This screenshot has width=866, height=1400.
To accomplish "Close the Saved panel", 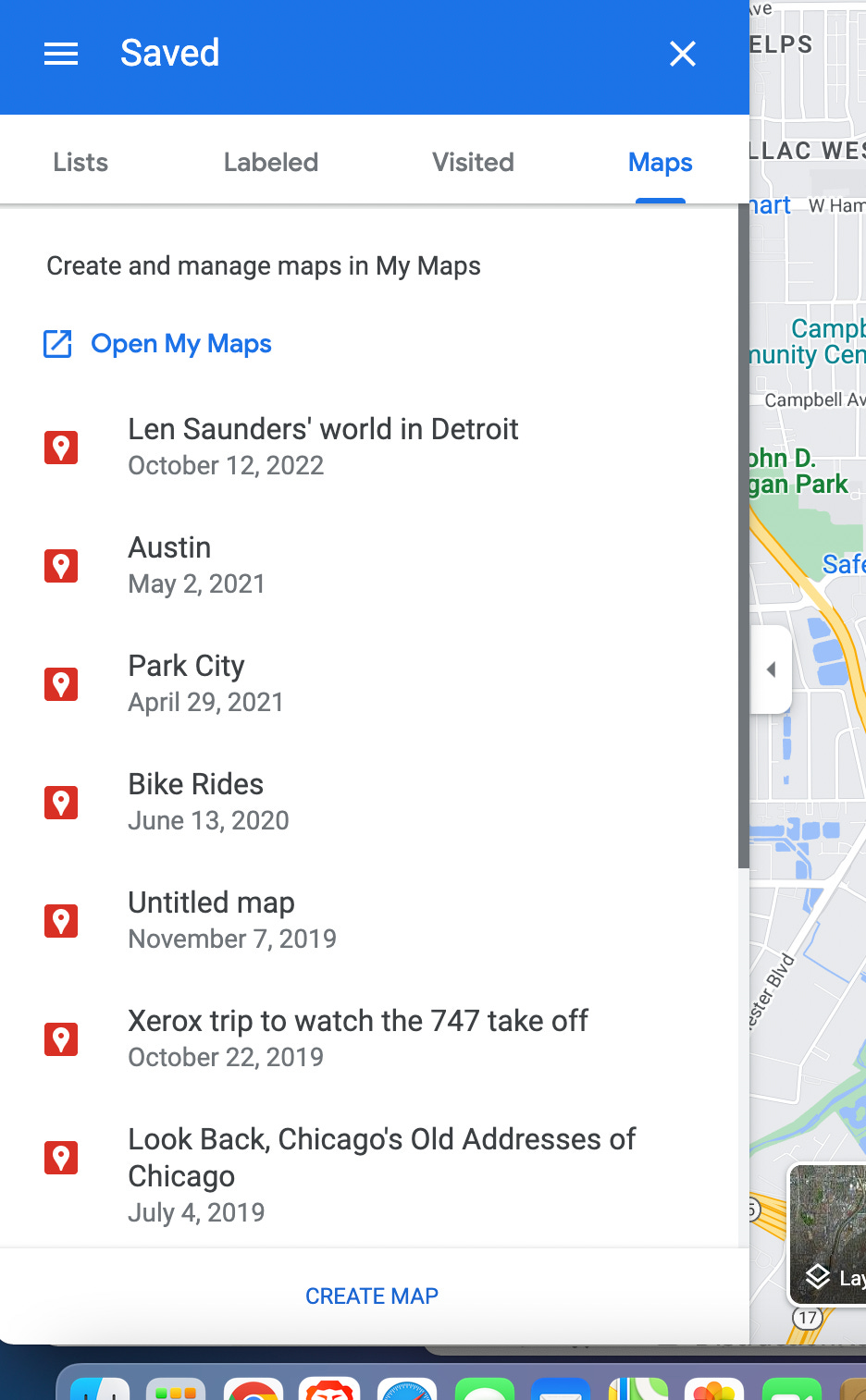I will (682, 54).
